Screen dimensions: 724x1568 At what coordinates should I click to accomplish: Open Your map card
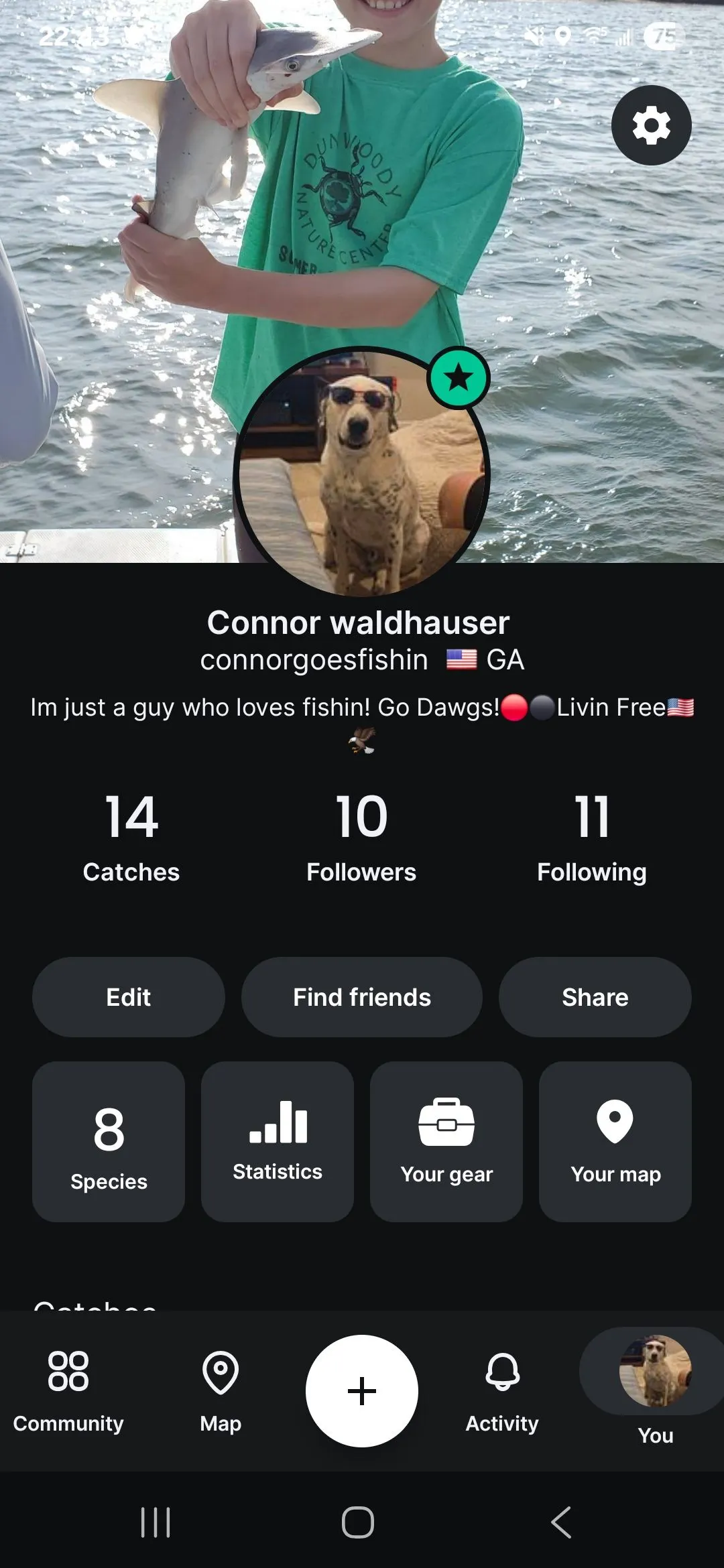tap(615, 1142)
